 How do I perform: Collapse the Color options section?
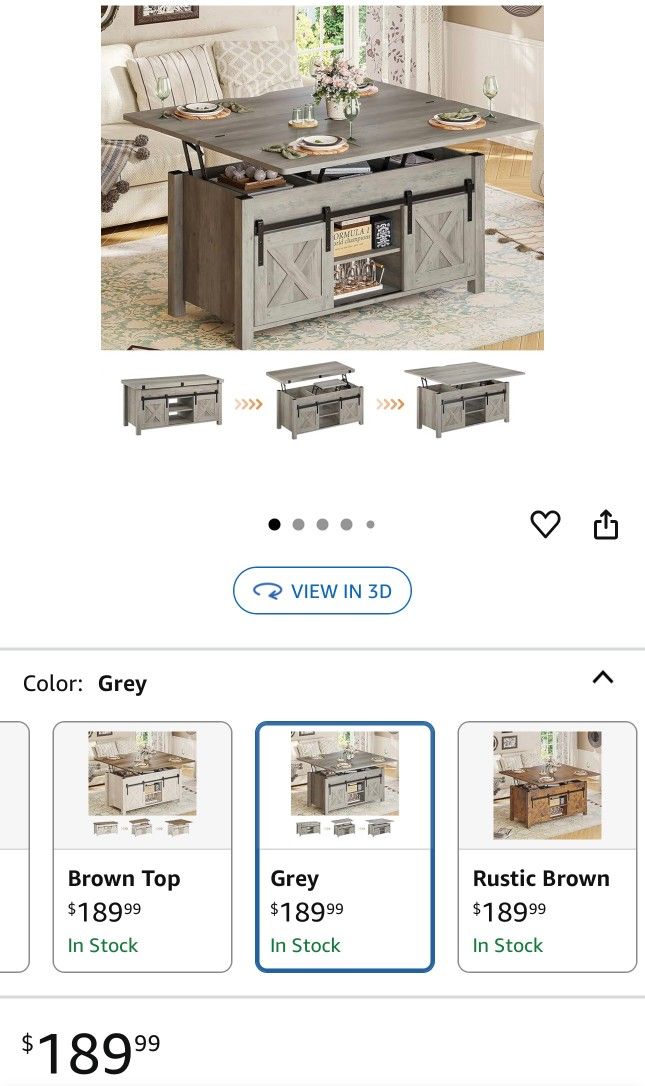(x=602, y=678)
